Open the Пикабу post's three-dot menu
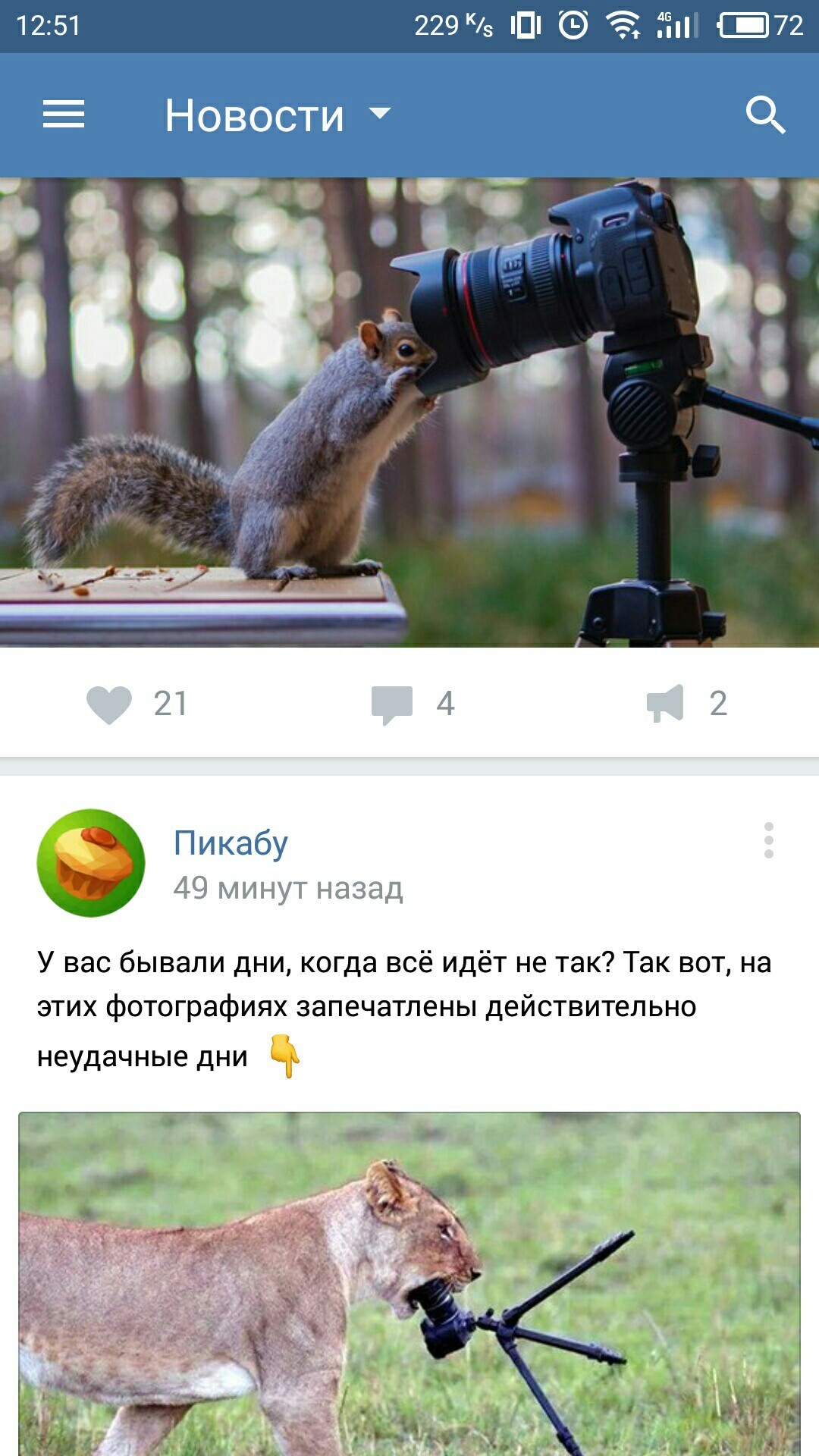Viewport: 819px width, 1456px height. coord(768,840)
